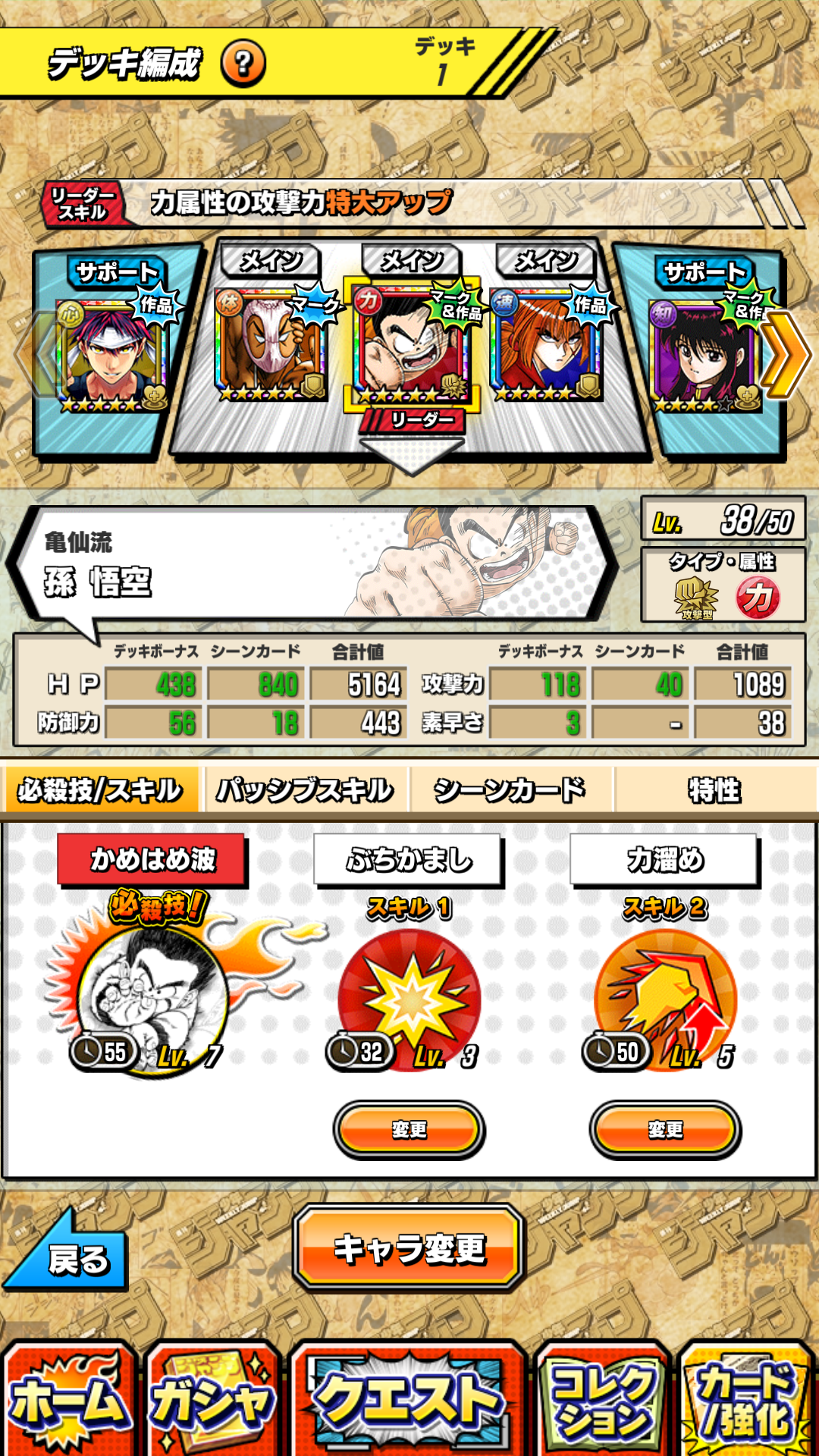819x1456 pixels.
Task: Select the 必殺技/スキル tab
Action: tap(100, 790)
